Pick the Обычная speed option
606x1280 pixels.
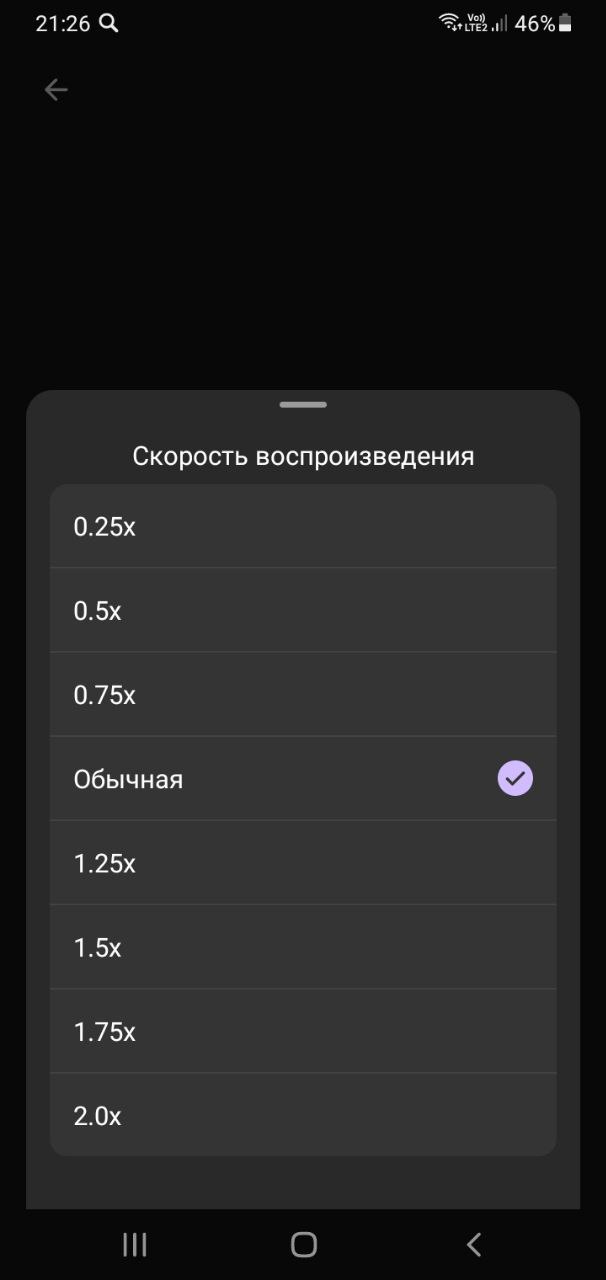pyautogui.click(x=303, y=779)
